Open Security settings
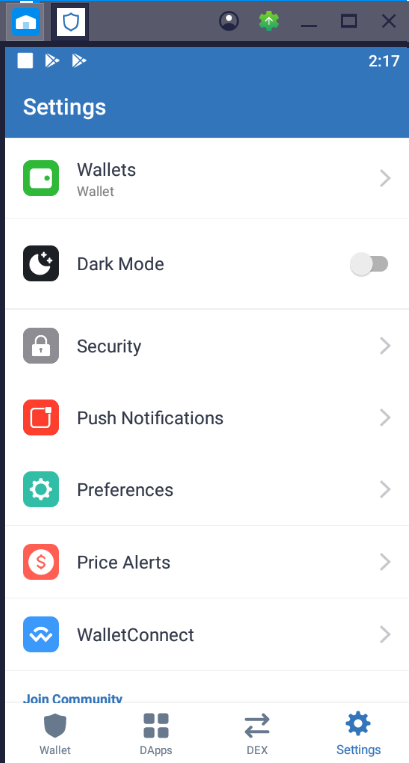Screen dimensions: 409x763 [x=207, y=346]
